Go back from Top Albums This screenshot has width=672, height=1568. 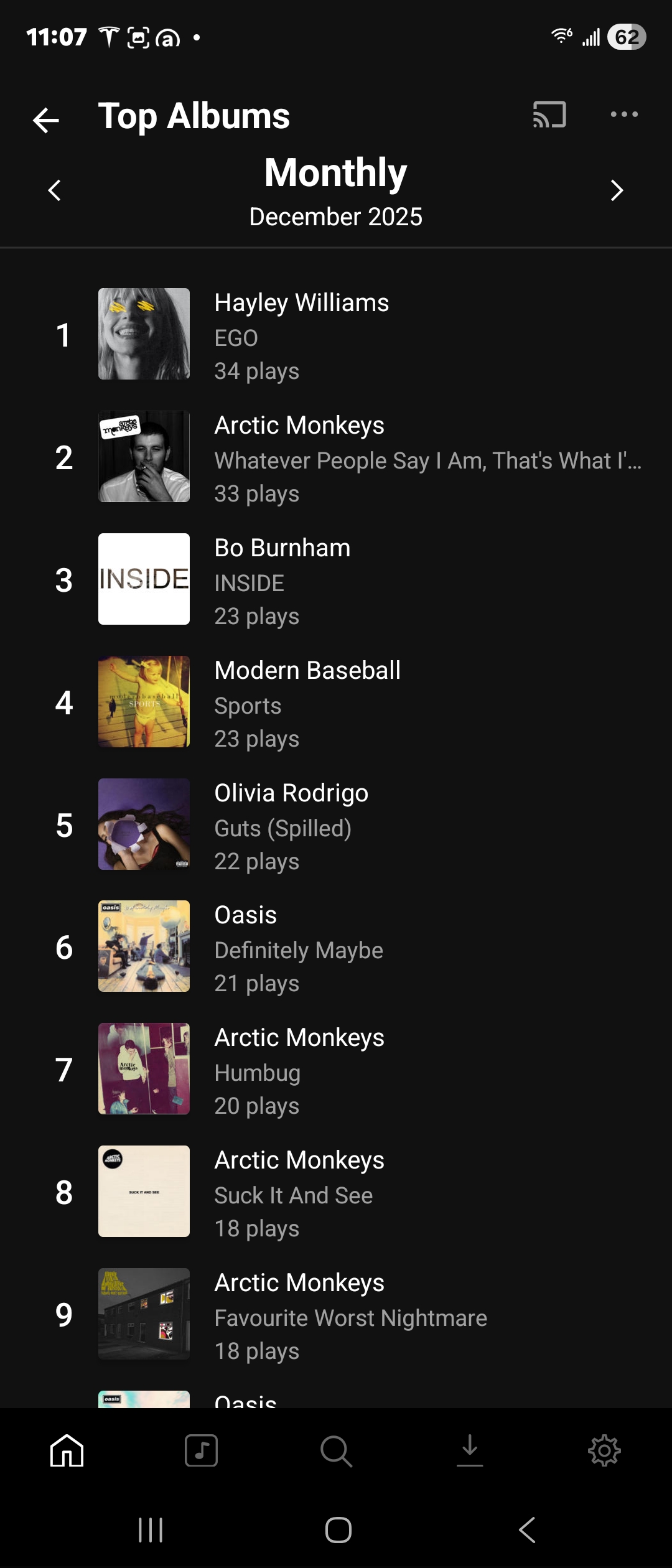46,120
